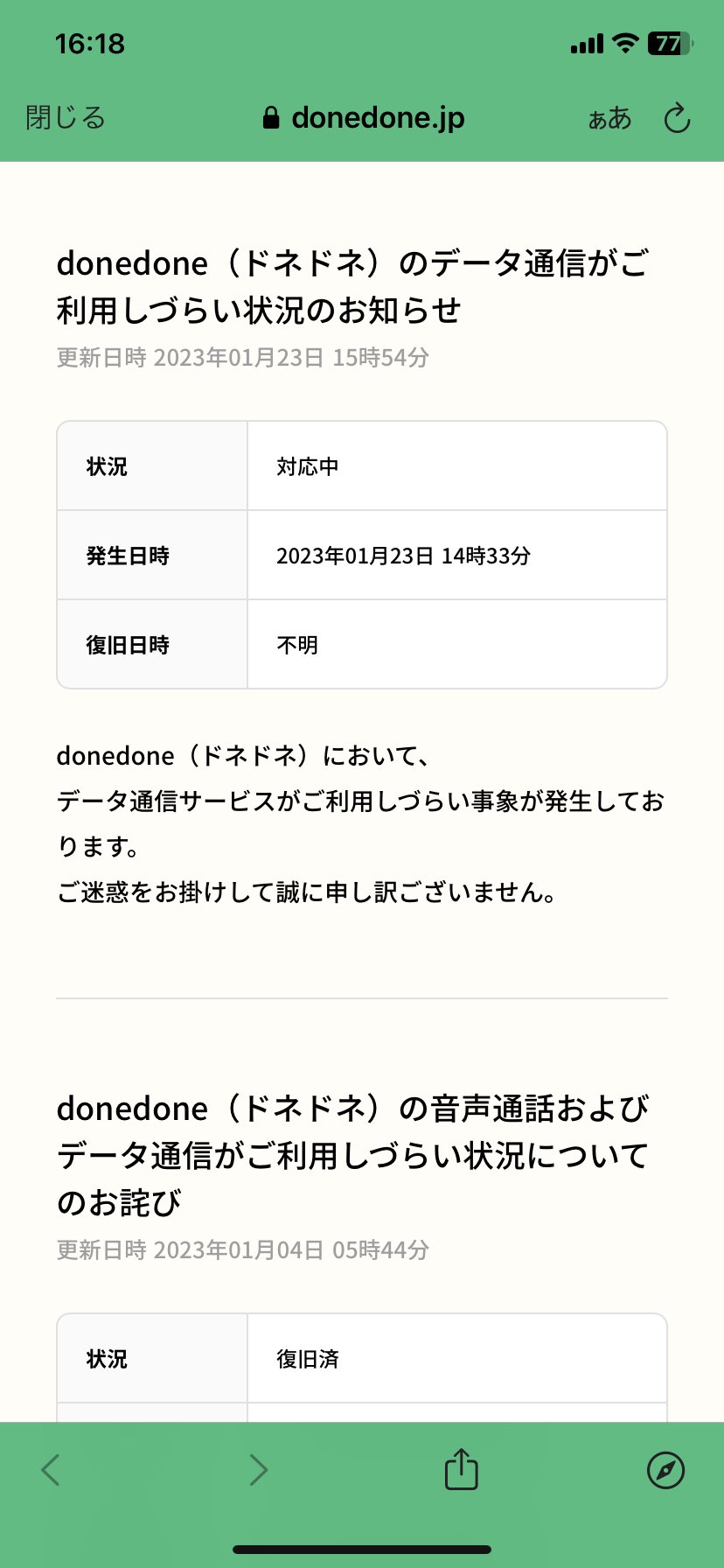The image size is (724, 1568).
Task: Close the in-app browser with 閉じる
Action: pyautogui.click(x=66, y=117)
